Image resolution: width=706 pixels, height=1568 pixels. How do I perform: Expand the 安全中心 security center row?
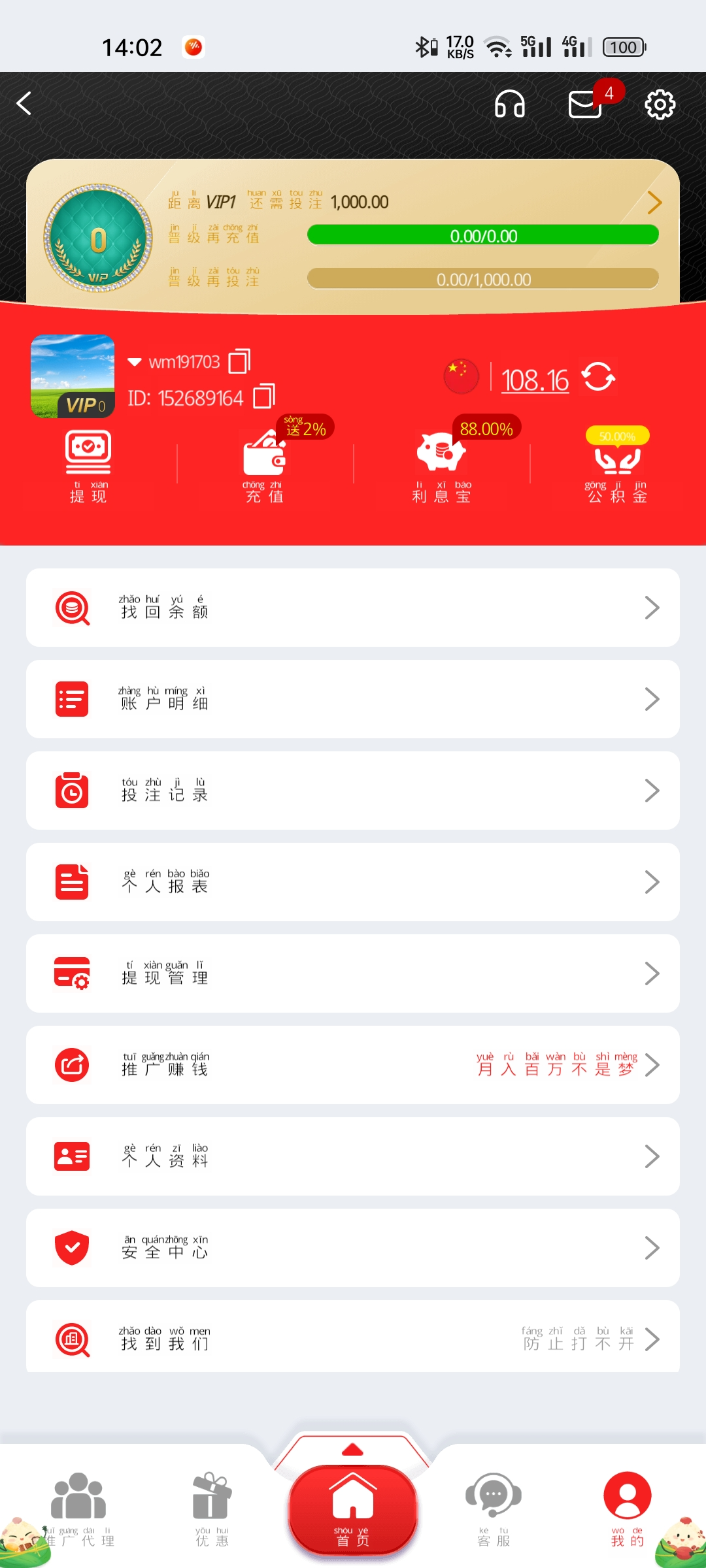pyautogui.click(x=353, y=1248)
